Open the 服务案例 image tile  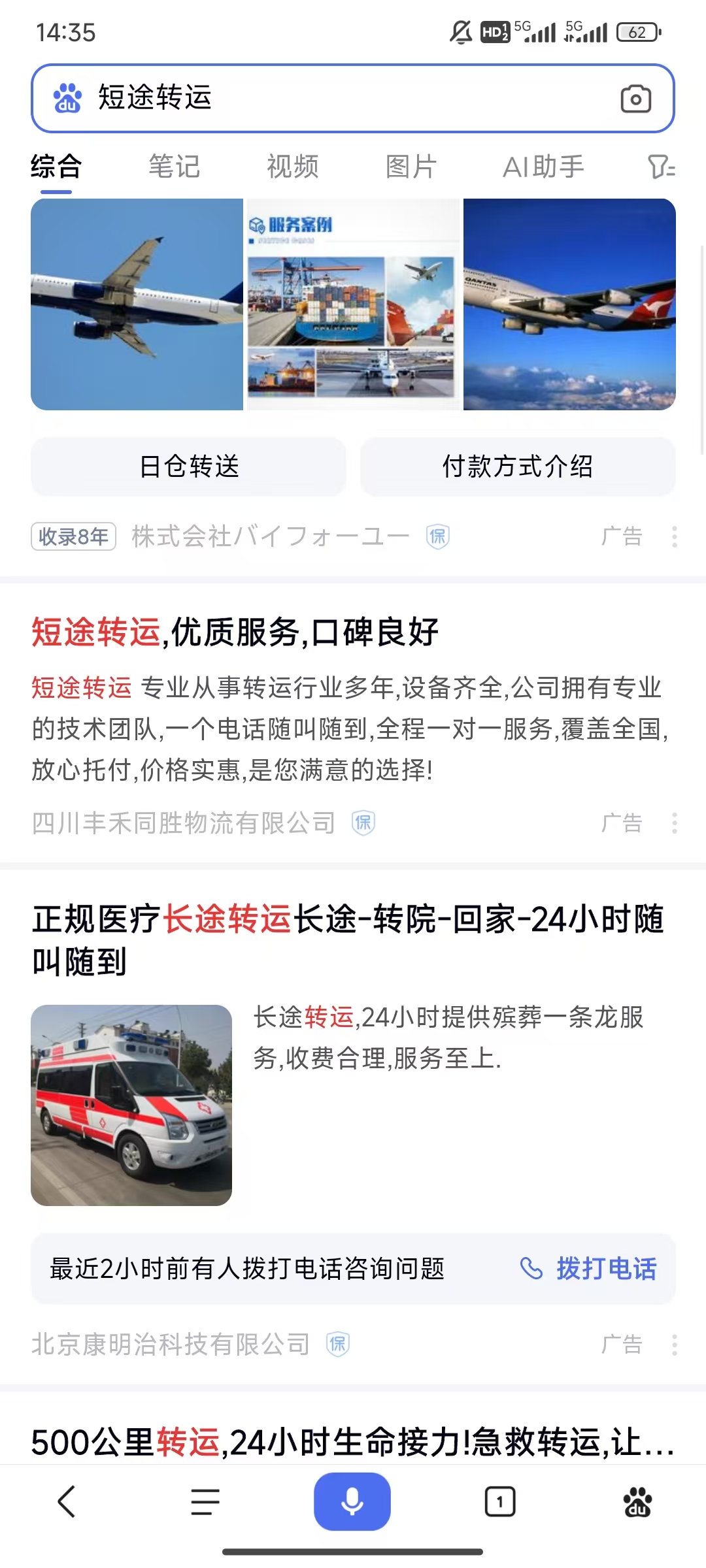tap(353, 304)
